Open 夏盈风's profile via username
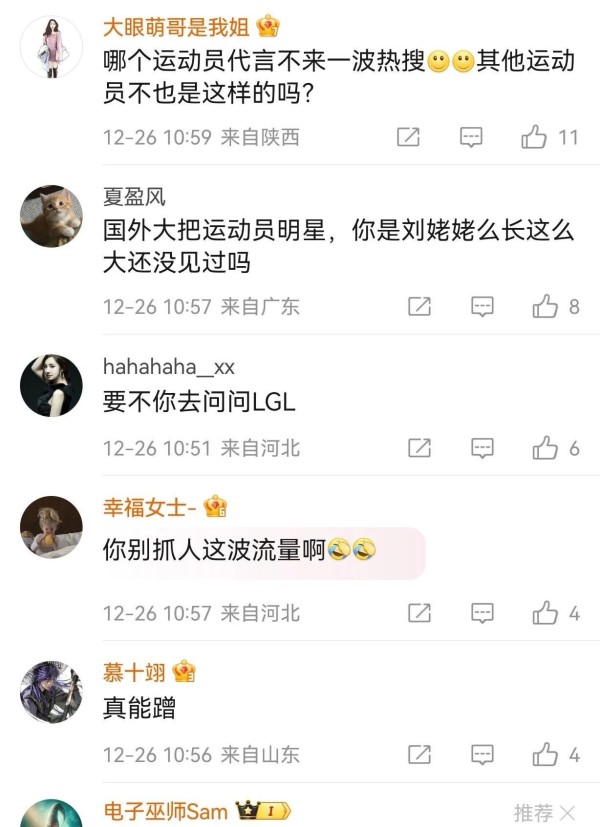The height and width of the screenshot is (827, 600). click(x=134, y=197)
